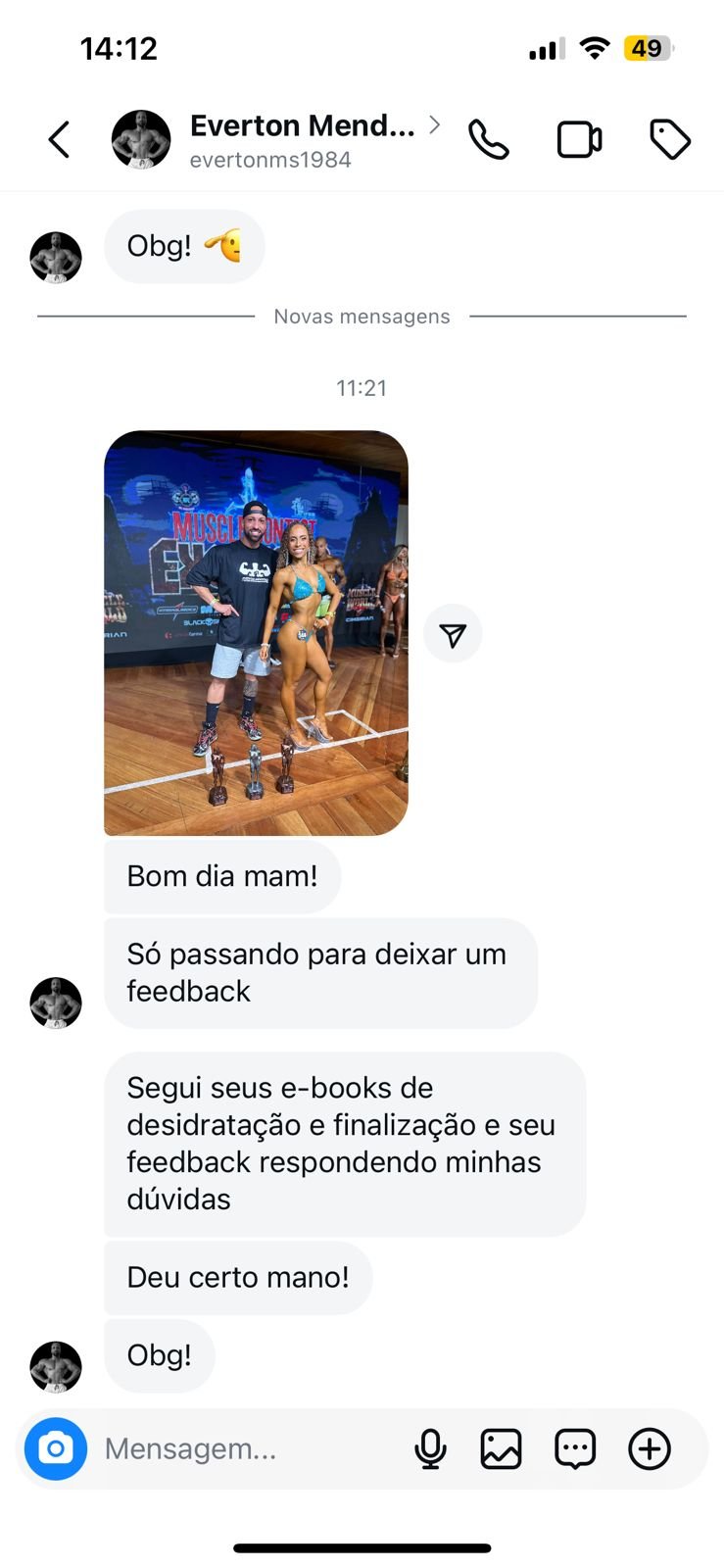Open the label tag icon
Image resolution: width=724 pixels, height=1568 pixels.
tap(670, 139)
